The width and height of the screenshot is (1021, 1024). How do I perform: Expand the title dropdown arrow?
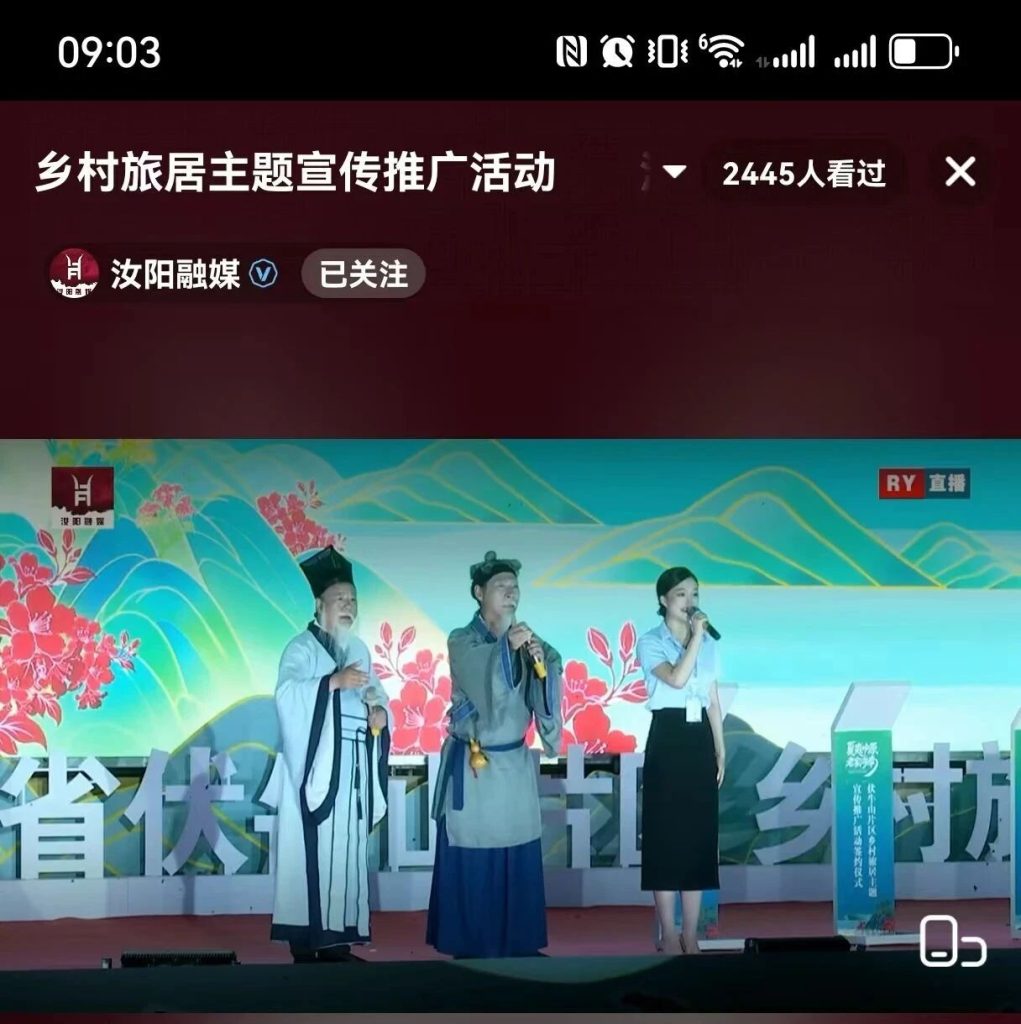coord(675,172)
